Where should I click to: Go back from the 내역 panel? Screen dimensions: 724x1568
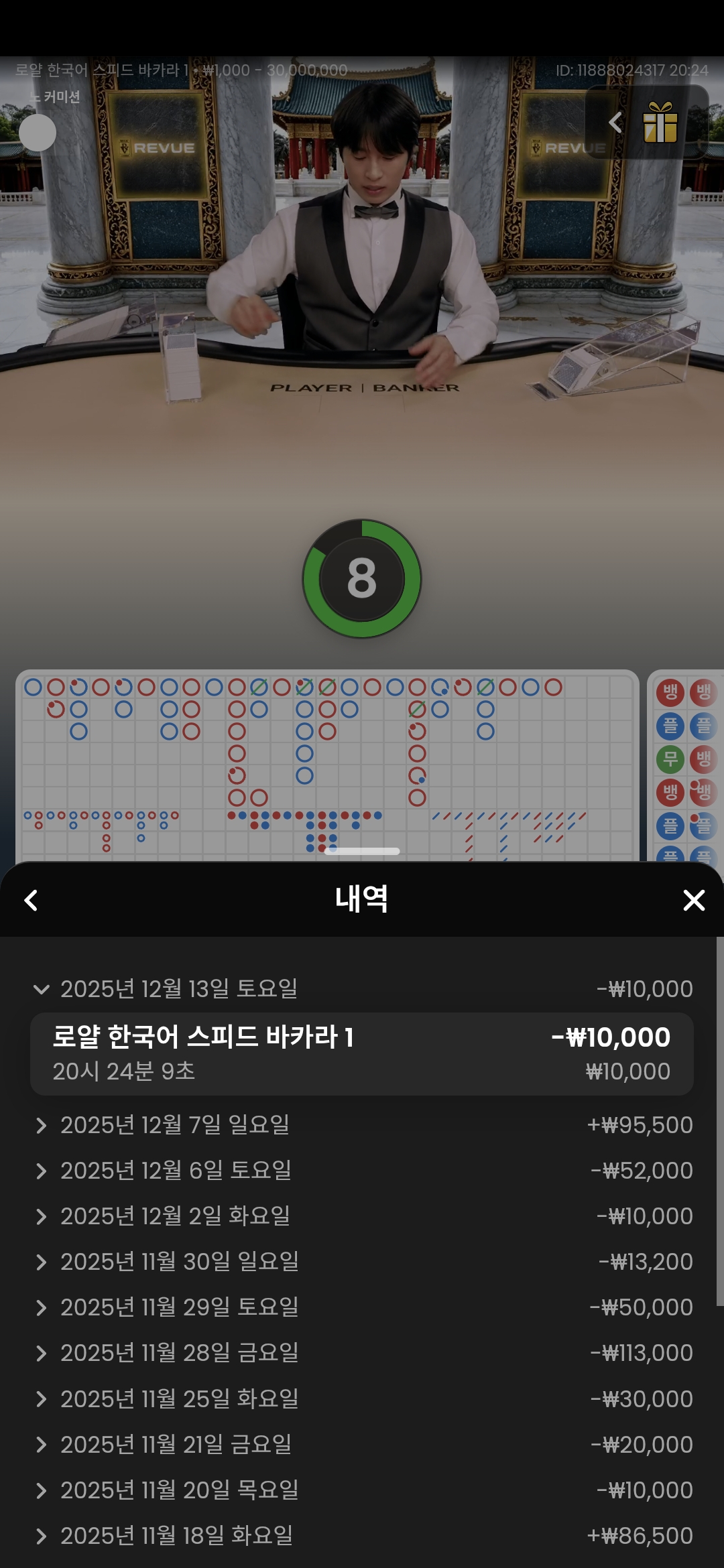click(31, 900)
